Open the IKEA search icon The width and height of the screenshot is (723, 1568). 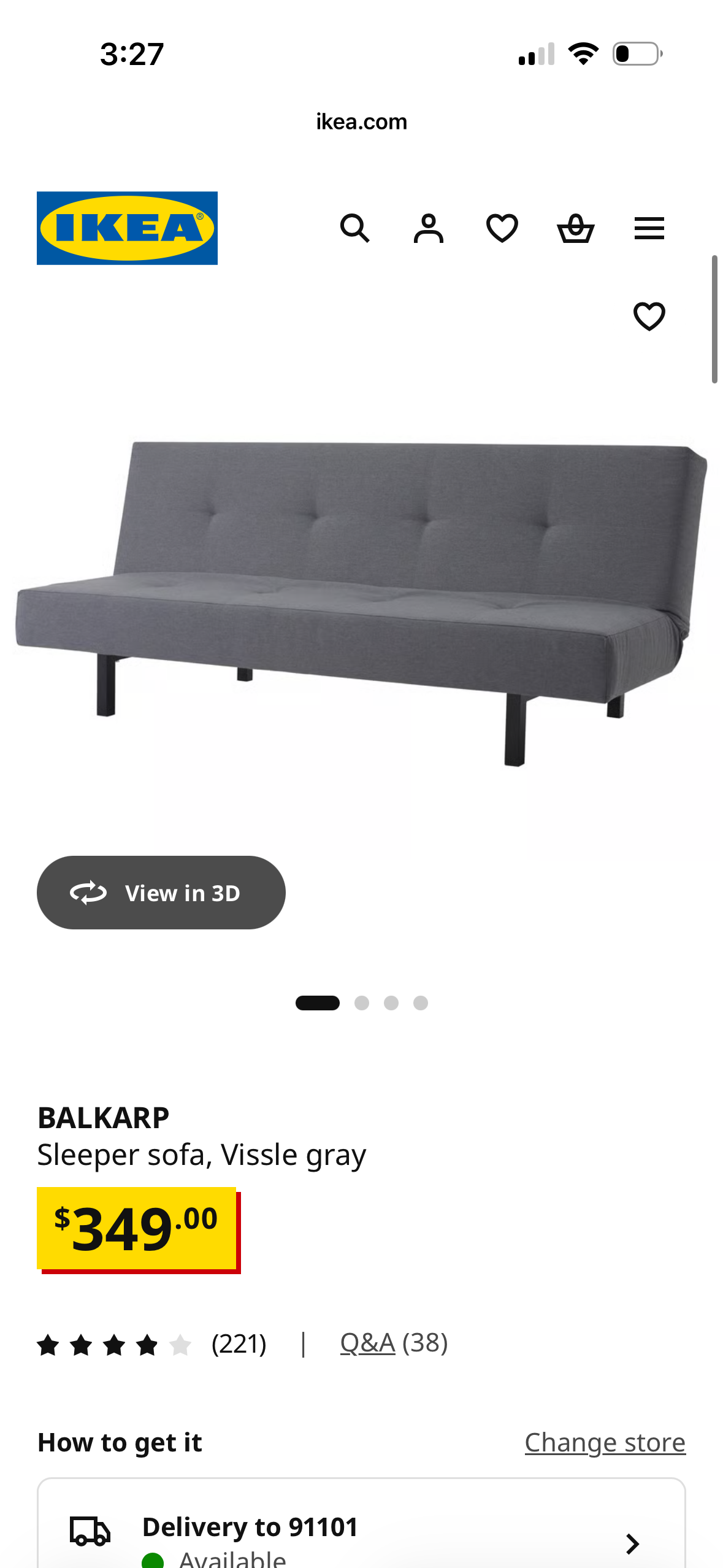[x=354, y=229]
